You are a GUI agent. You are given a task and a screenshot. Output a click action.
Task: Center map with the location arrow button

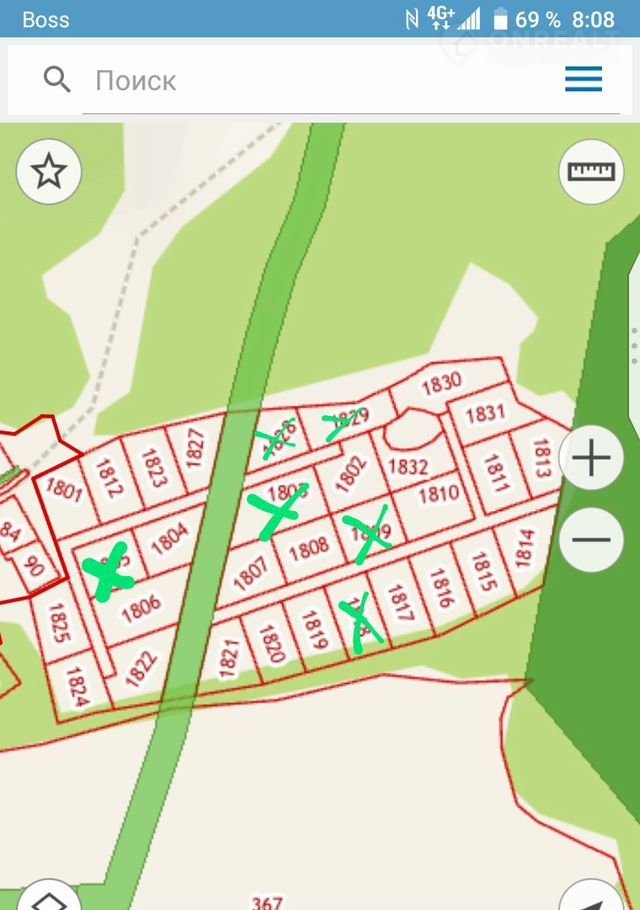(x=594, y=898)
